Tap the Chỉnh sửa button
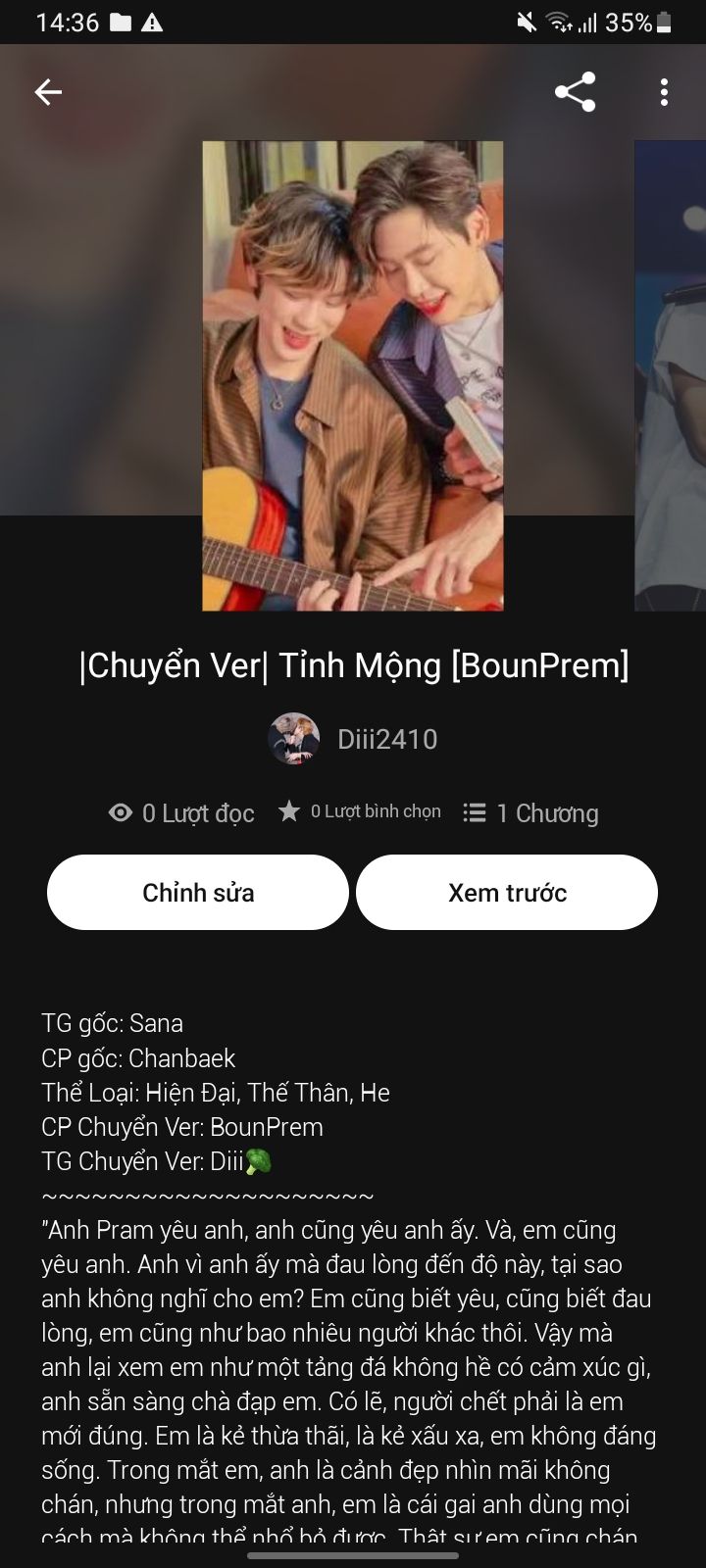 tap(198, 892)
